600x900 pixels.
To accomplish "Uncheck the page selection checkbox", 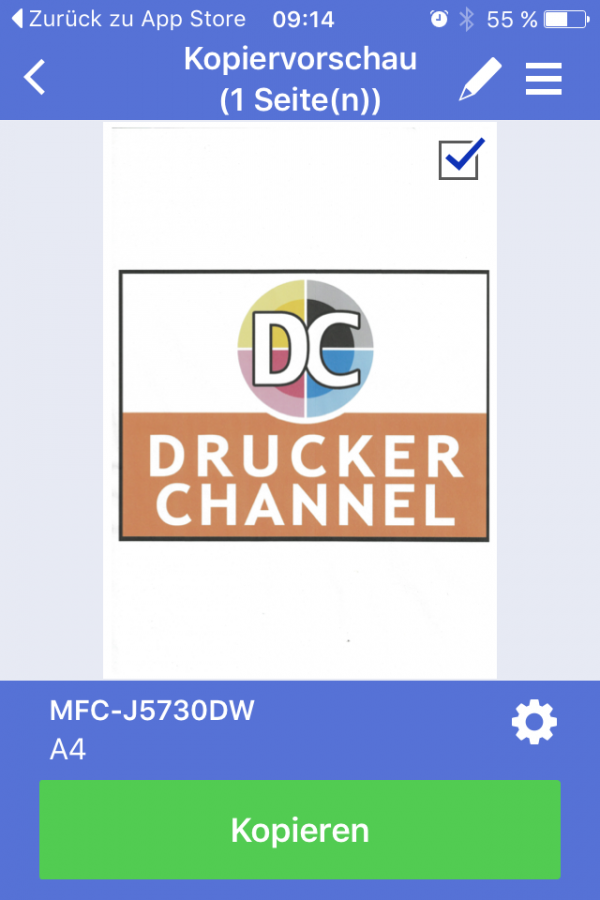I will [x=460, y=159].
